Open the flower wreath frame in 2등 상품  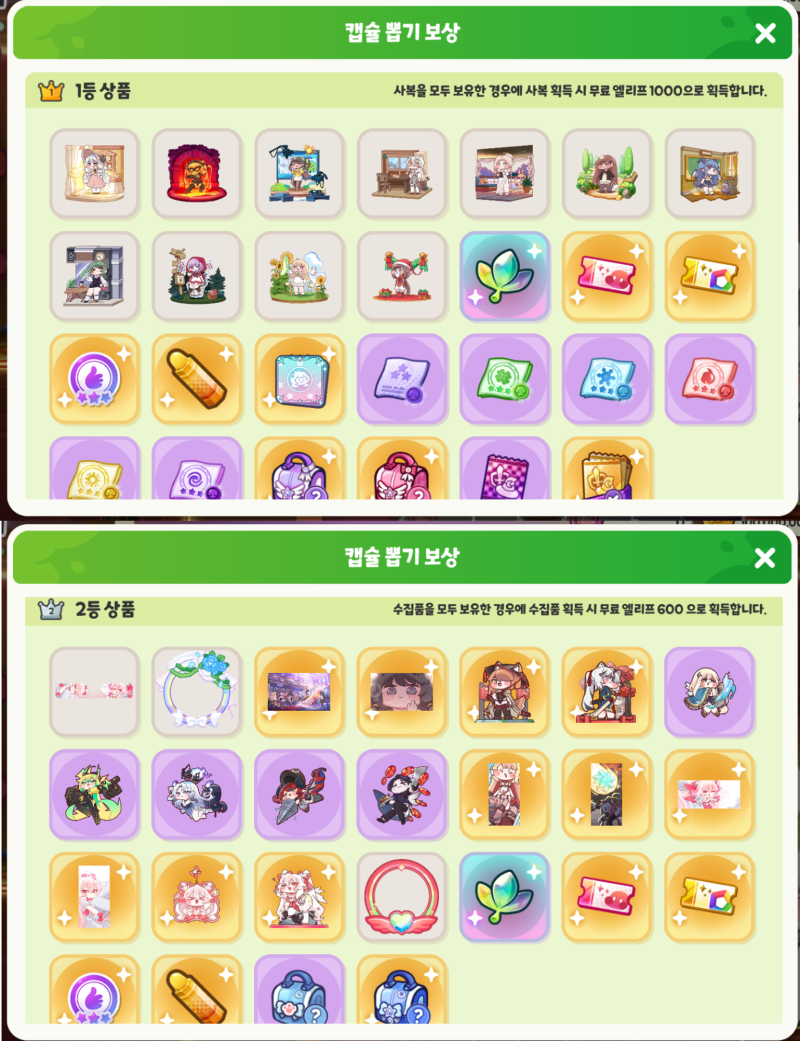point(197,692)
